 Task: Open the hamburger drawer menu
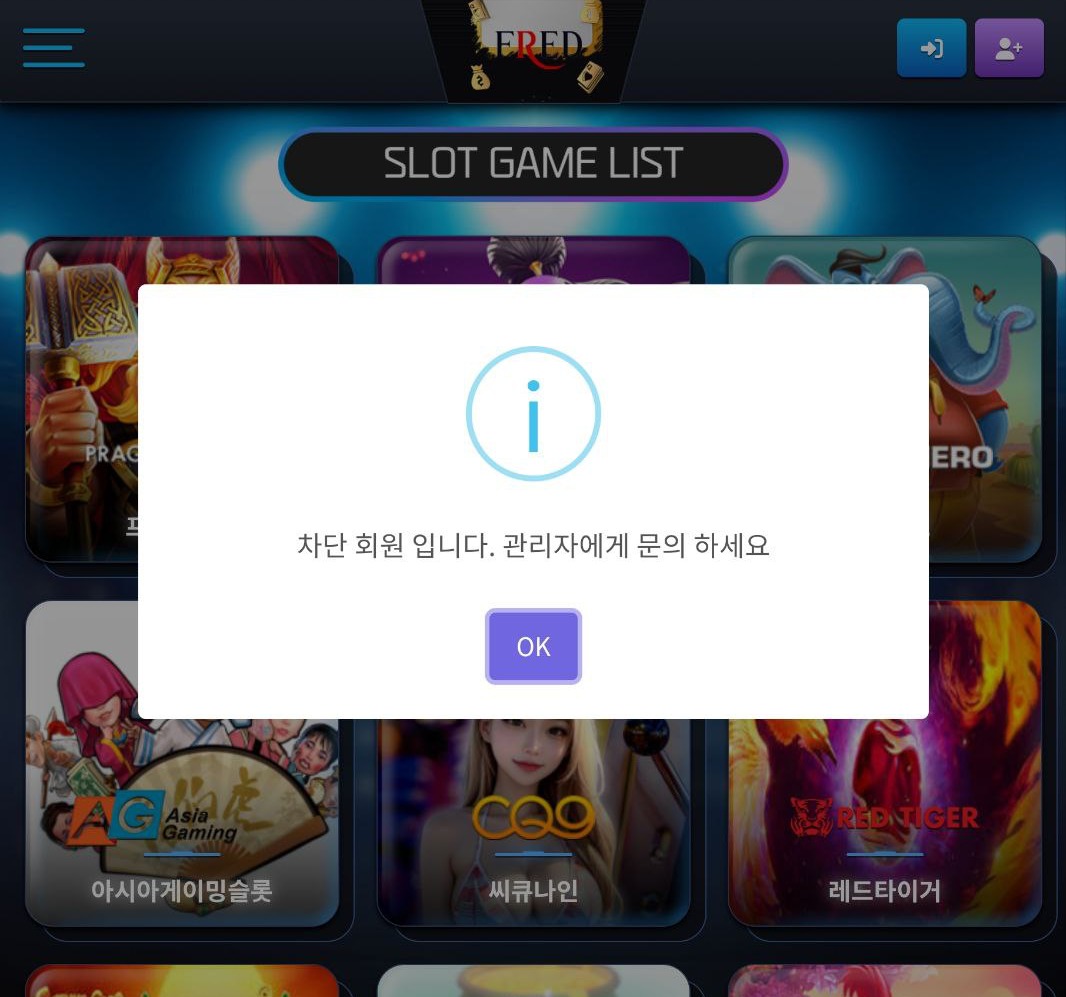click(x=54, y=48)
